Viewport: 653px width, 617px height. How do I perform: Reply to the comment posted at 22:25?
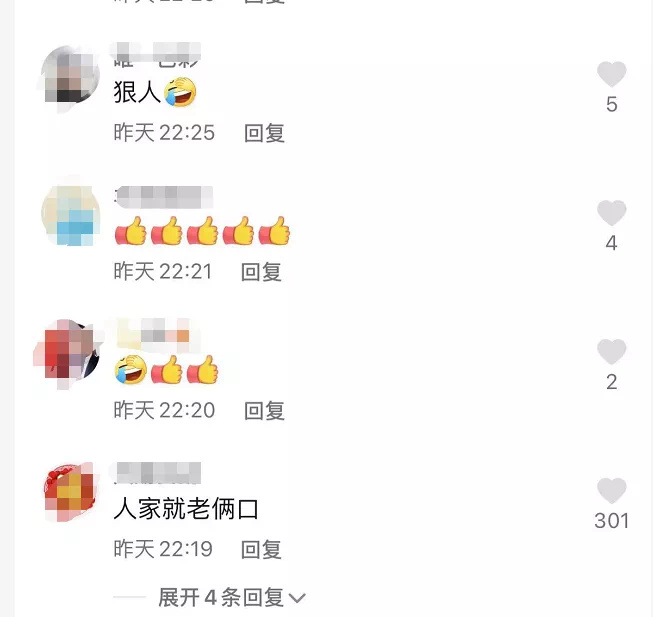(x=265, y=133)
